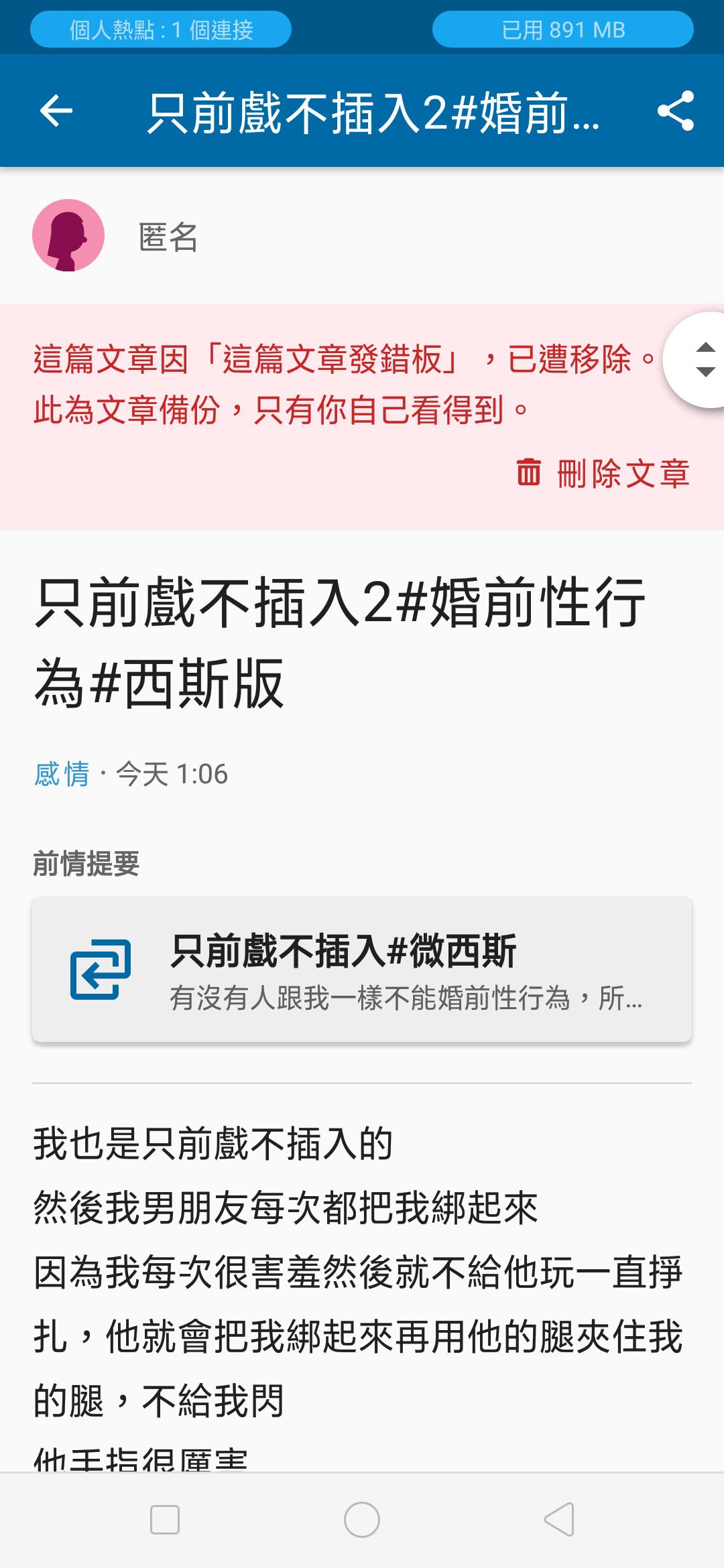
Task: Go back using the app bar arrow
Action: tap(56, 111)
